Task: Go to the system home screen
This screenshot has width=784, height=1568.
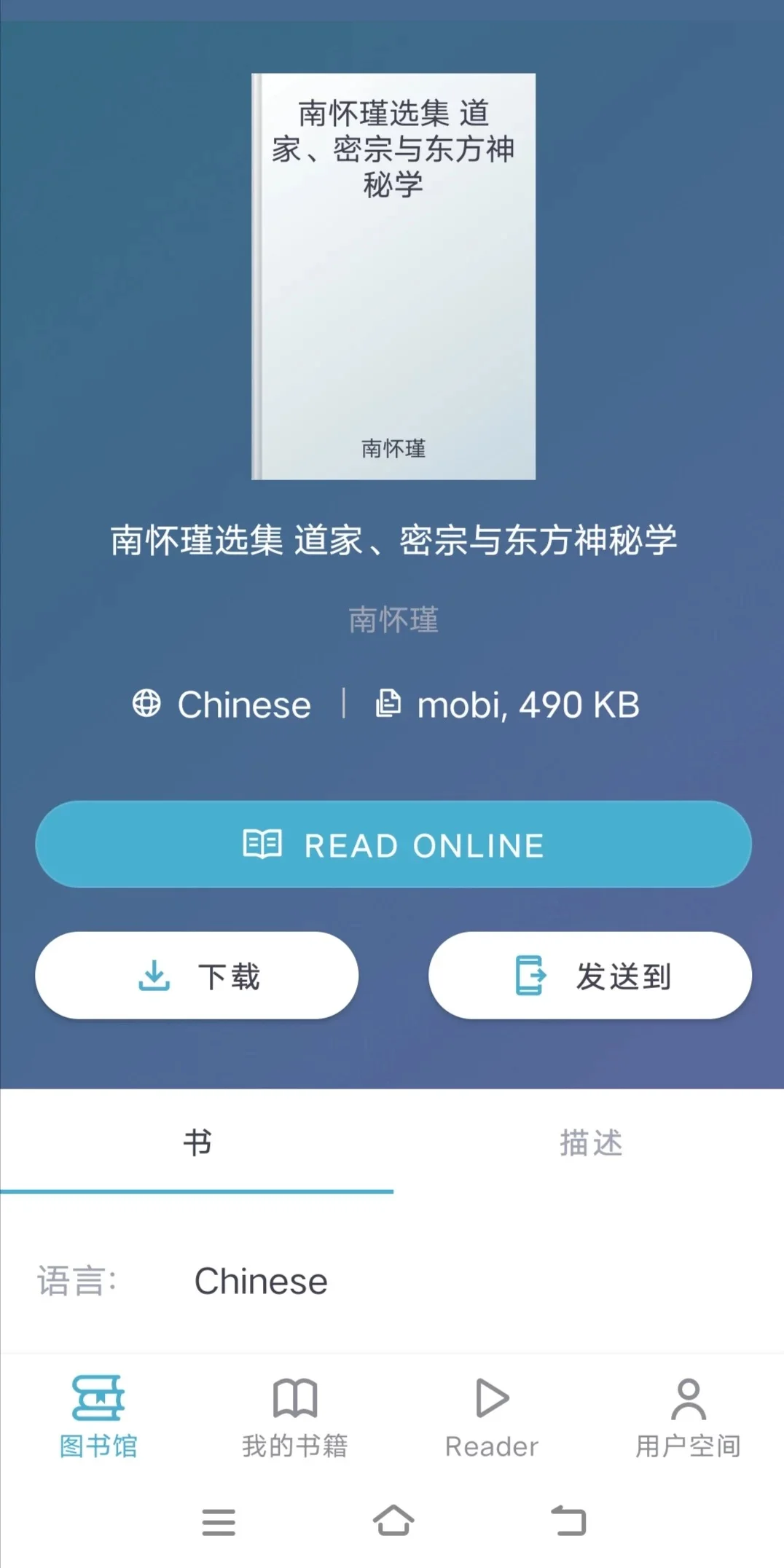Action: [x=393, y=1521]
